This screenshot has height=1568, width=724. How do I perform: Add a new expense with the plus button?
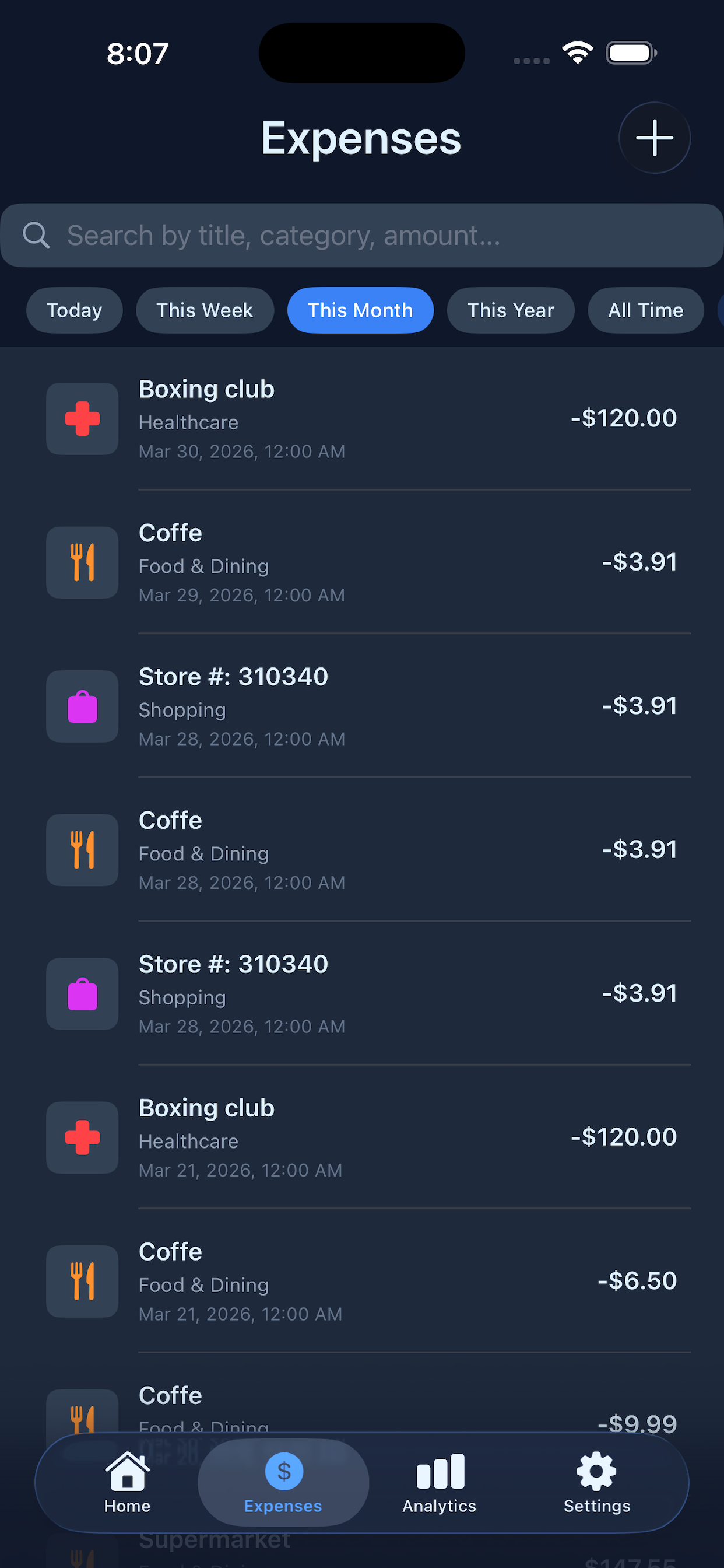[654, 138]
